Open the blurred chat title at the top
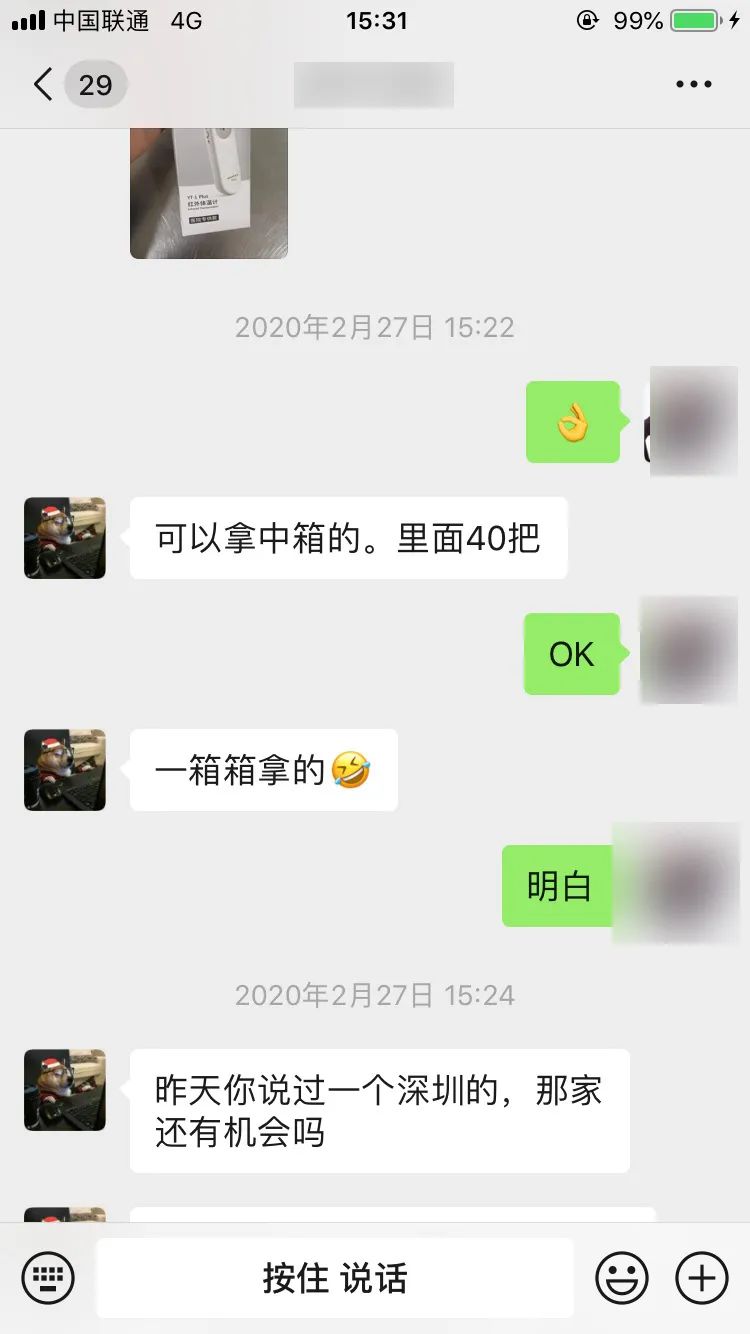The width and height of the screenshot is (750, 1334). [372, 84]
